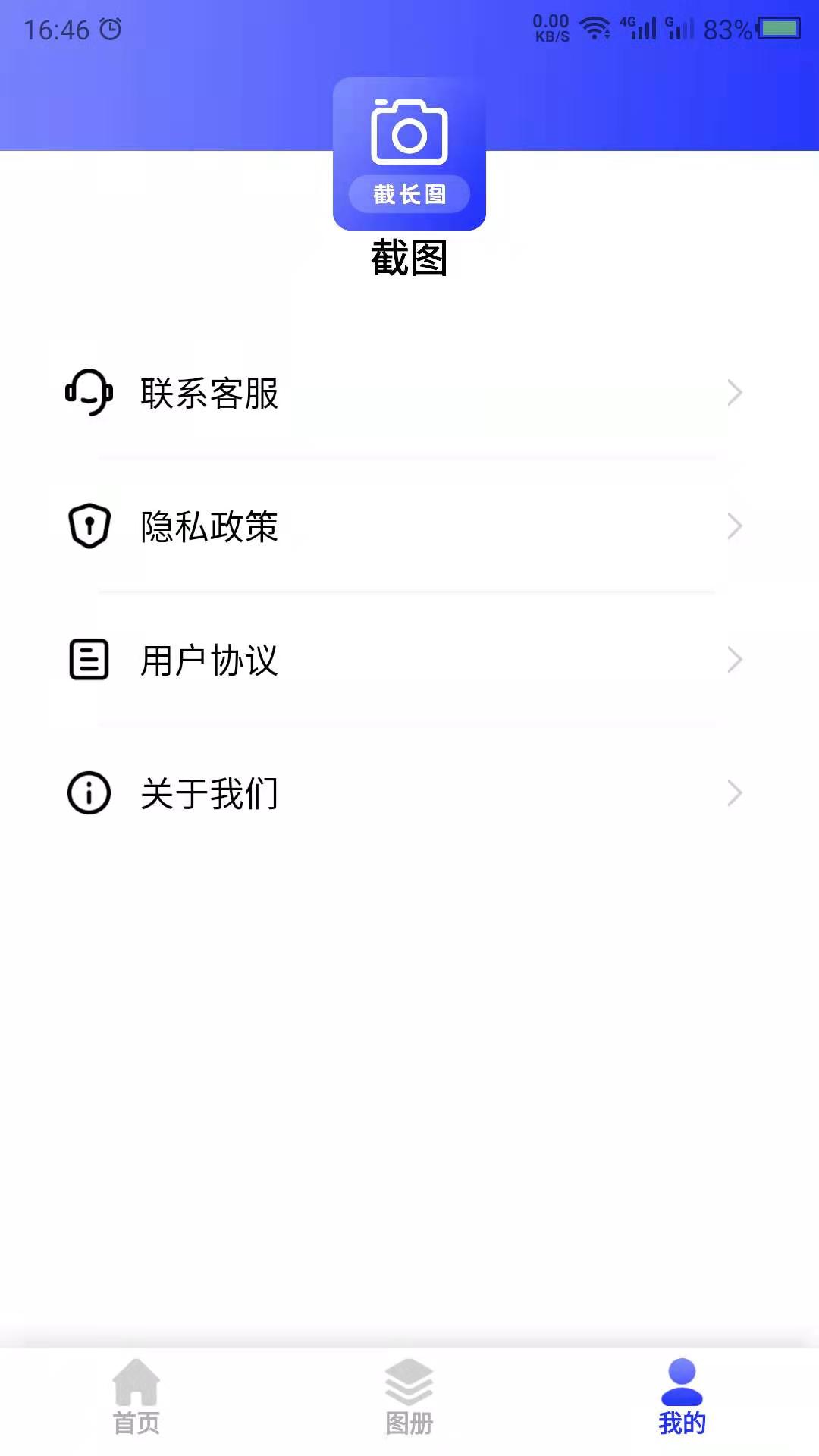Expand the 用户协议 row arrow
This screenshot has width=819, height=1456.
733,660
